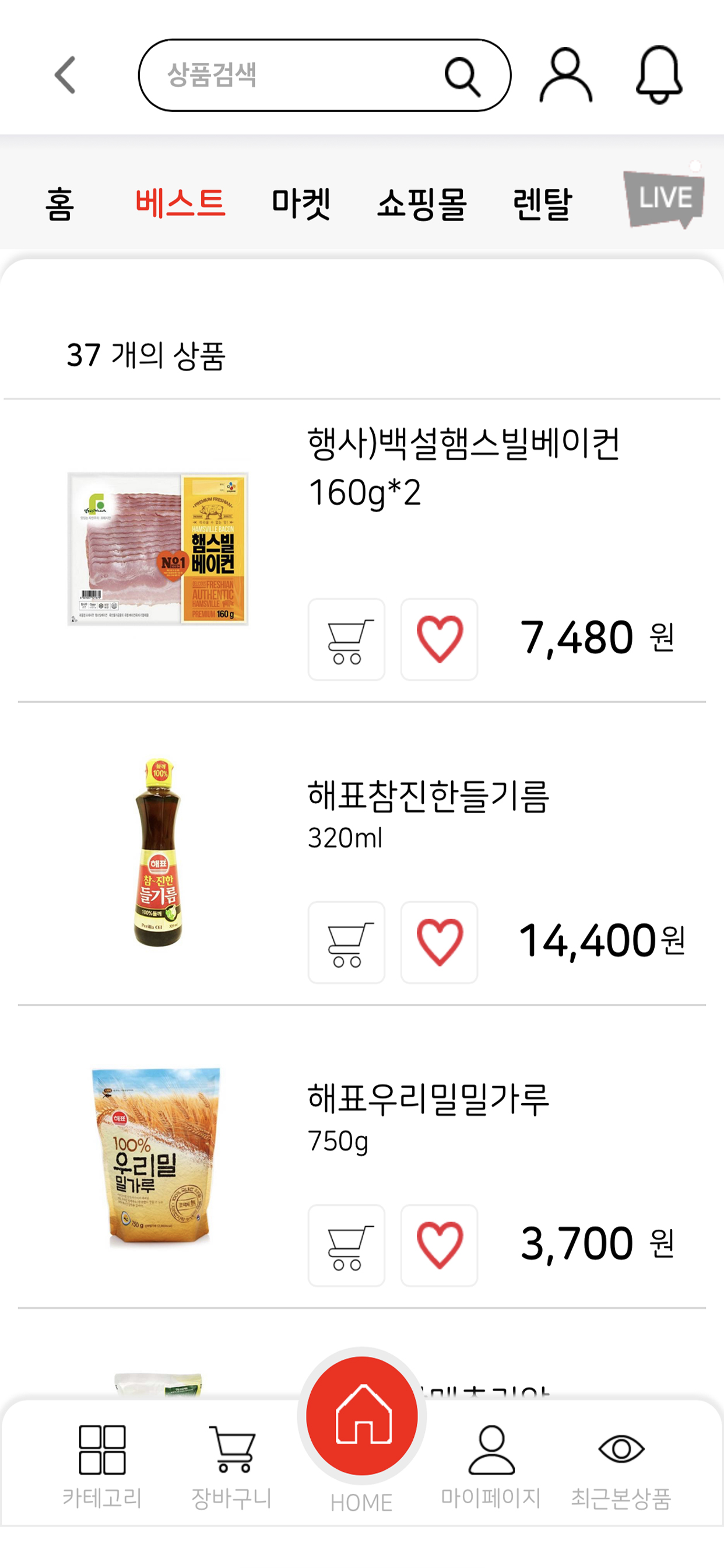Open the notifications bell
Screen dimensions: 724x1568
659,75
